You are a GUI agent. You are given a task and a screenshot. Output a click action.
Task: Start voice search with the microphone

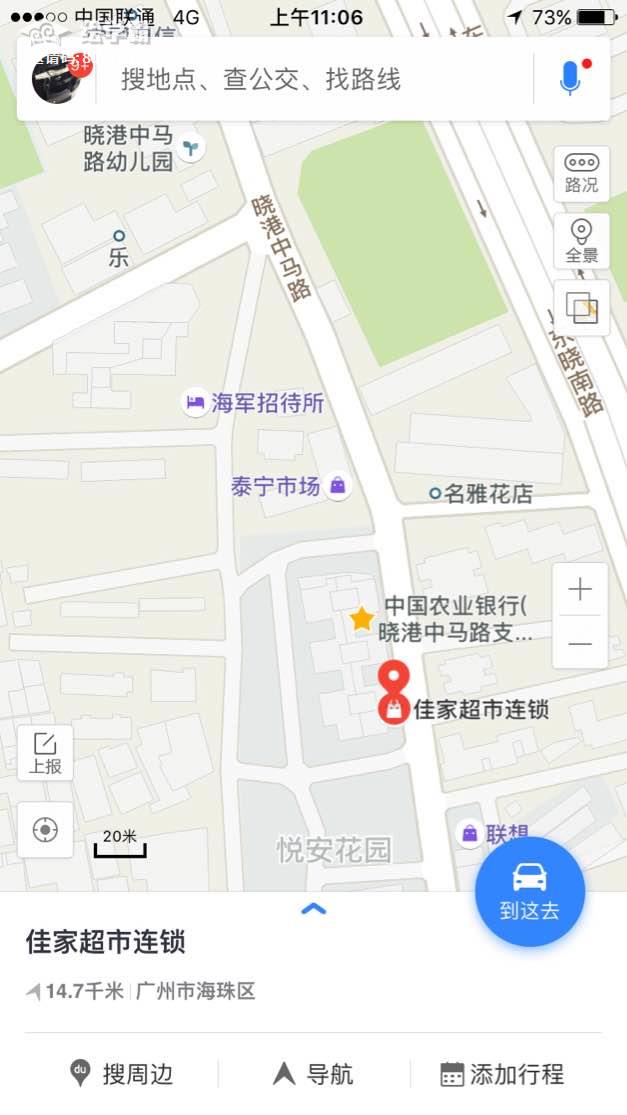[570, 78]
